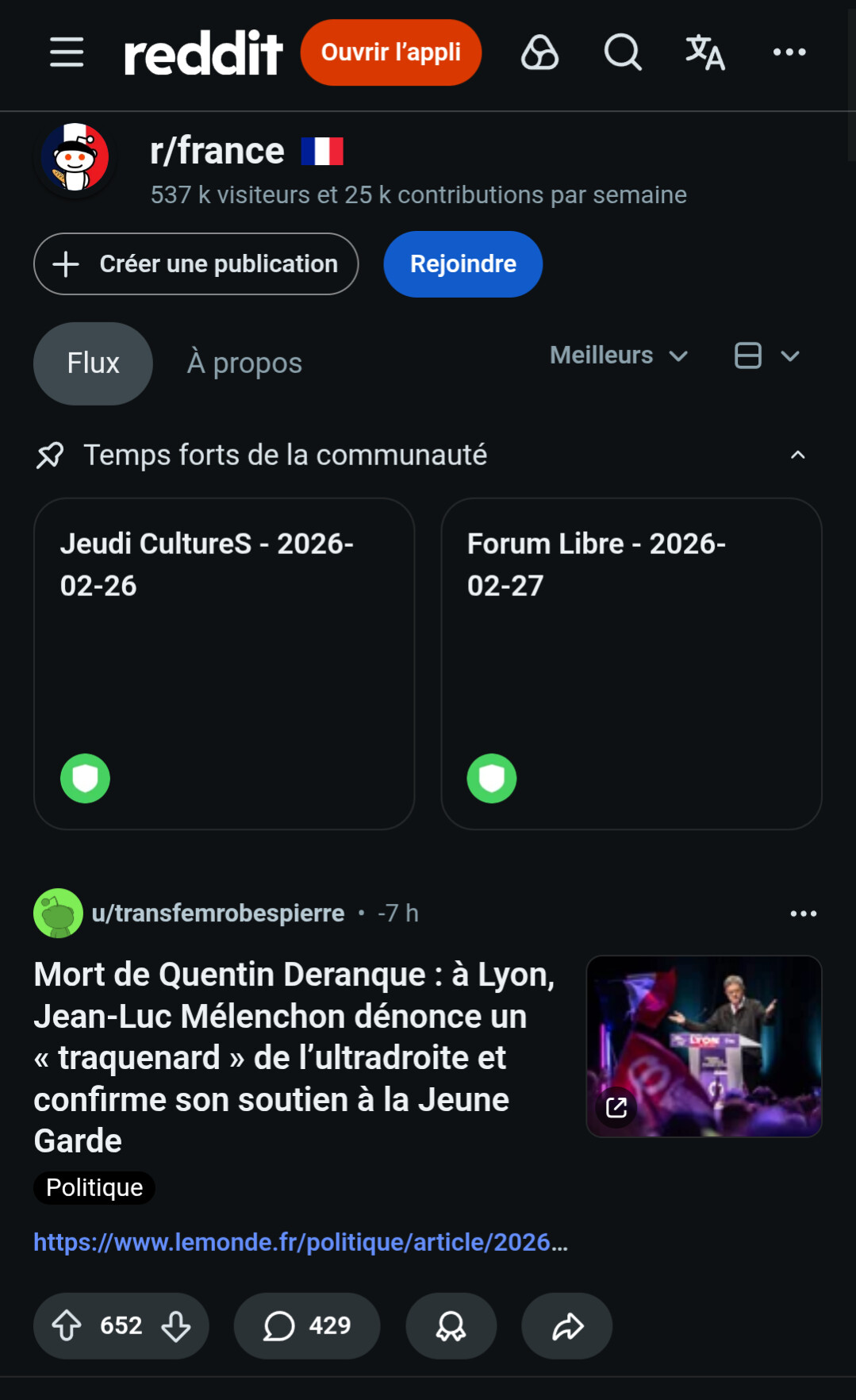
Task: Open the translation language icon
Action: (704, 52)
